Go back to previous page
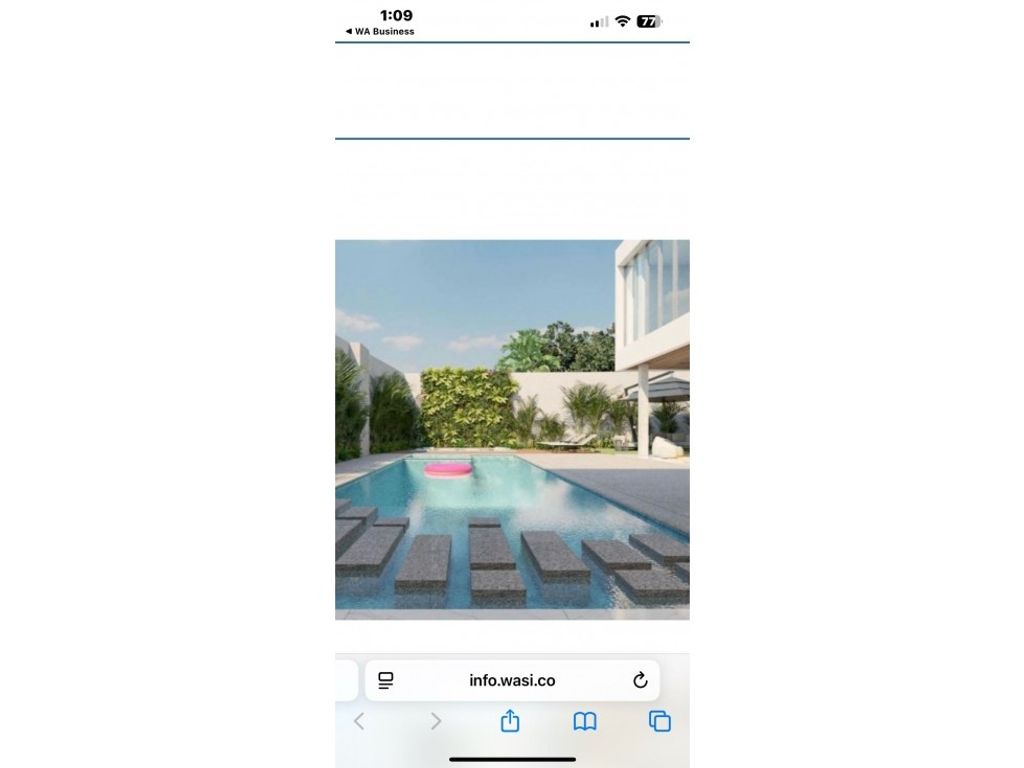 (x=359, y=721)
